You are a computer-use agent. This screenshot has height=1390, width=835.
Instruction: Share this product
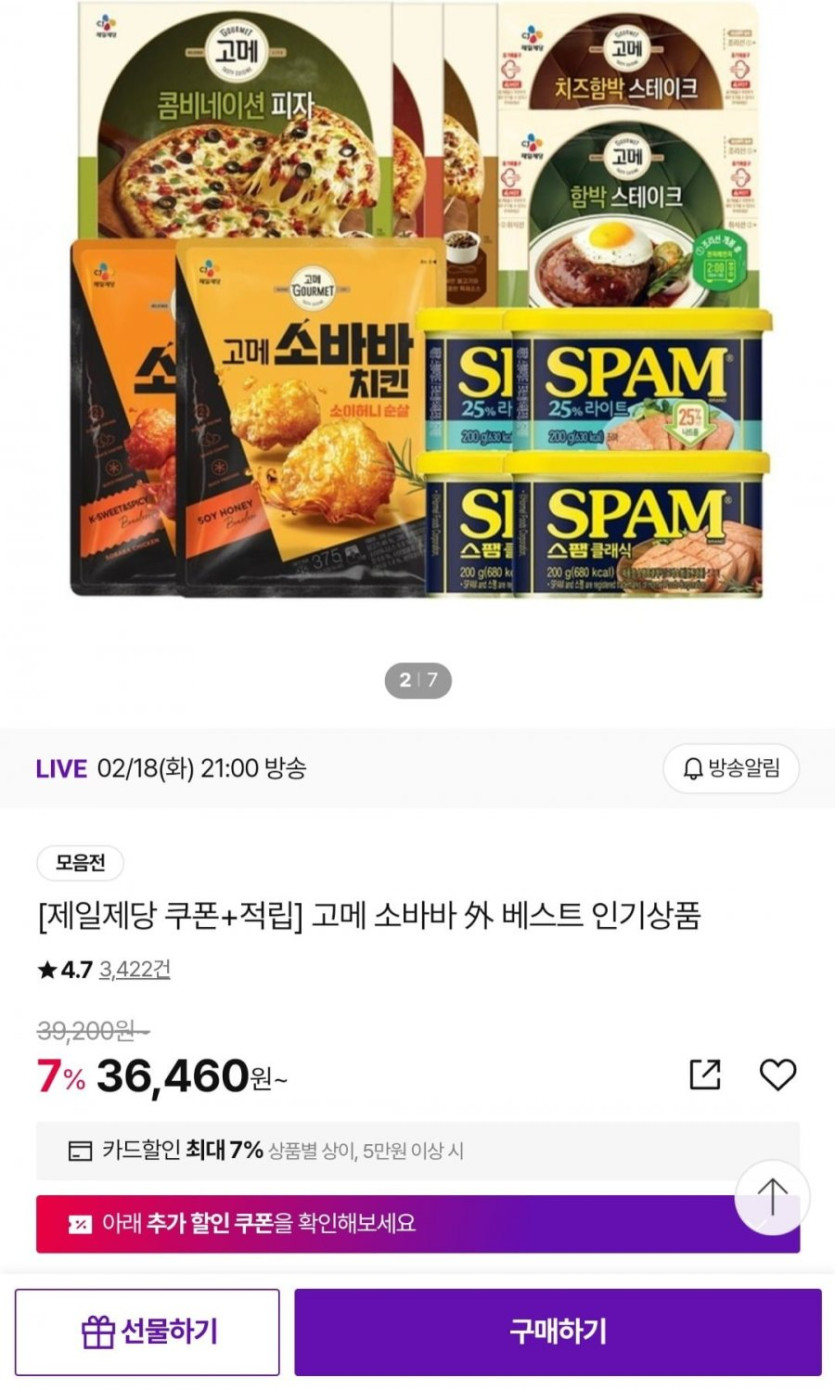click(x=705, y=1074)
